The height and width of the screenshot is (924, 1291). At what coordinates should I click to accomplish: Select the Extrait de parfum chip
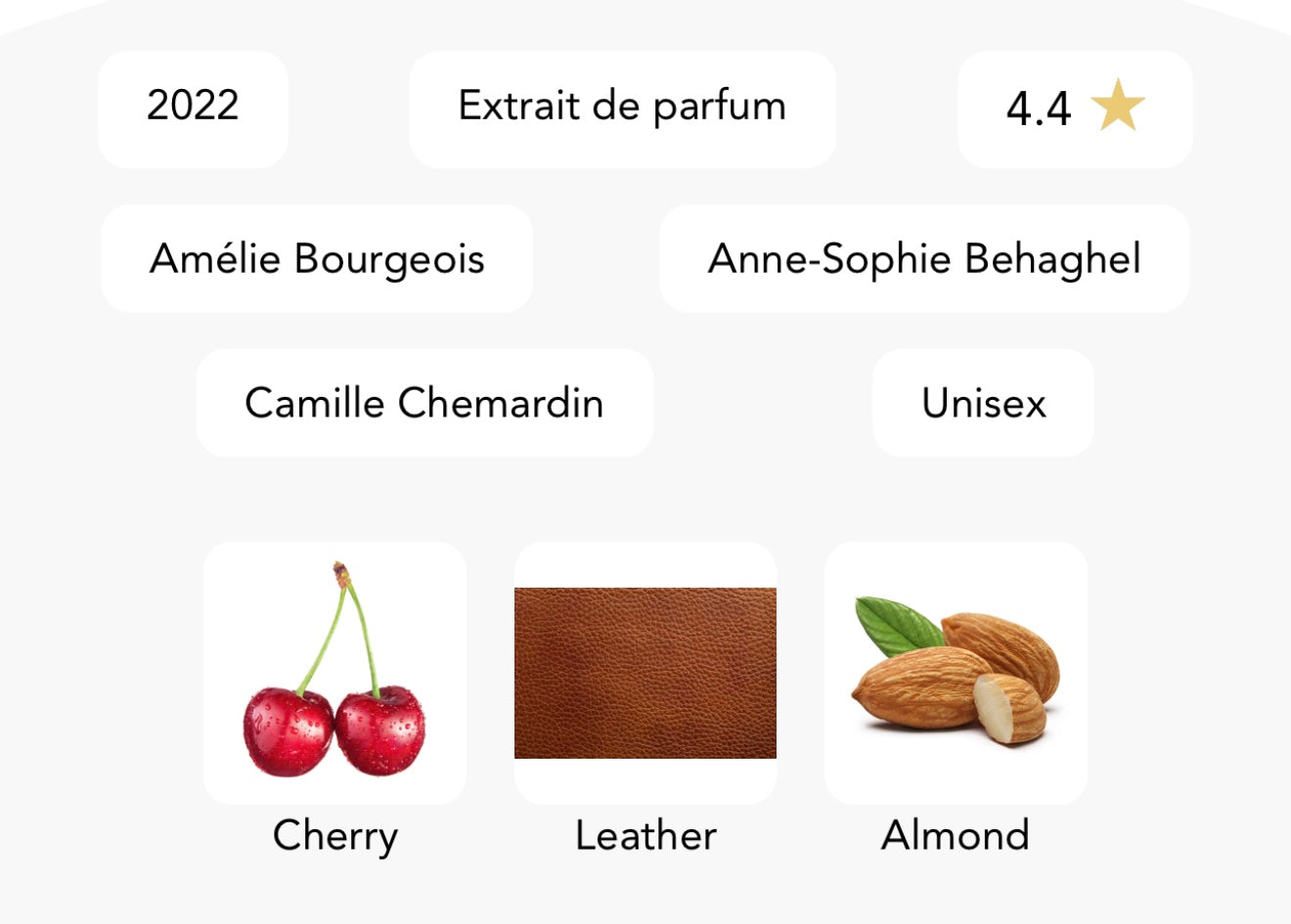point(622,108)
